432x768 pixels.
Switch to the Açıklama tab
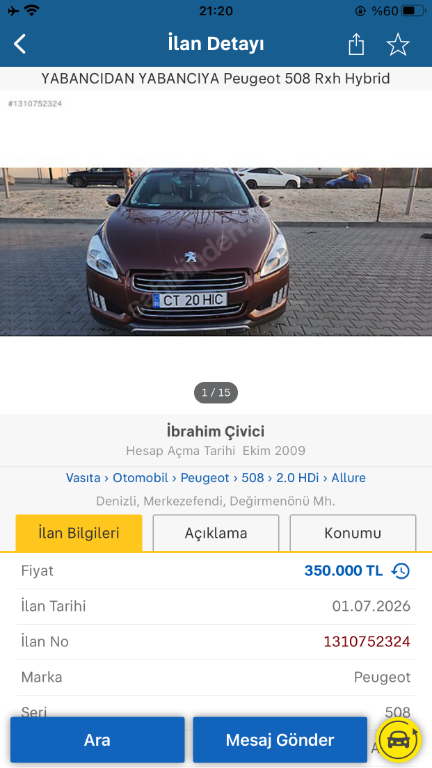[x=216, y=533]
